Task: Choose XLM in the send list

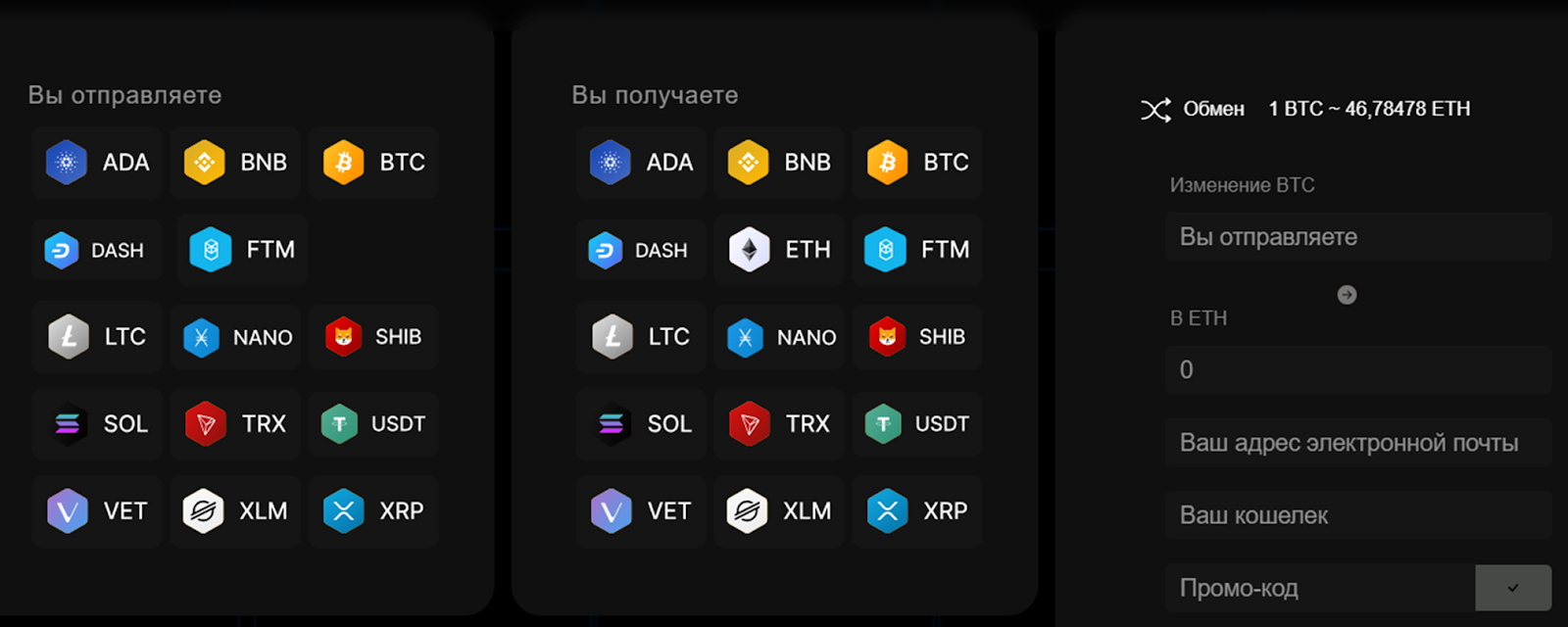Action: (235, 511)
